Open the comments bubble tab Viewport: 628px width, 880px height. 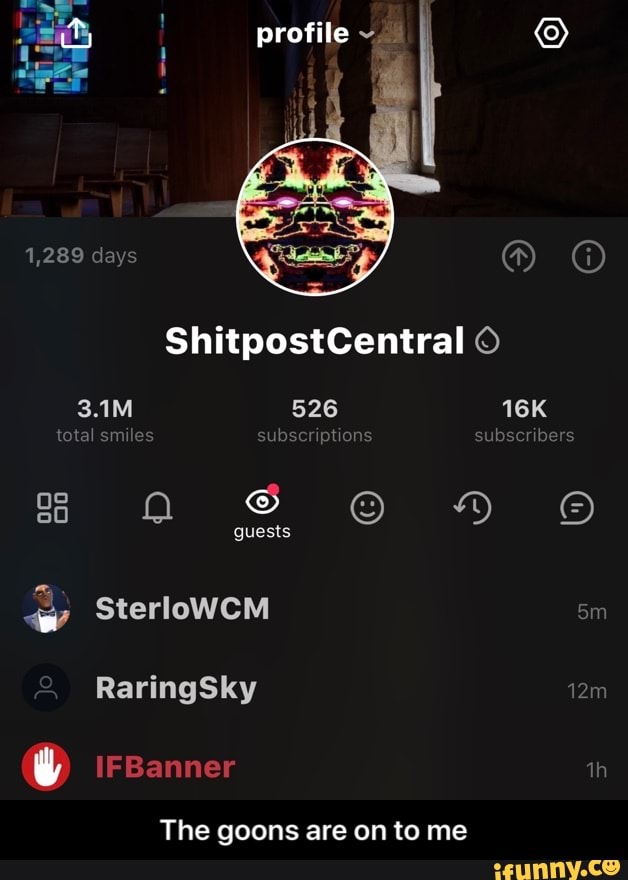[577, 509]
